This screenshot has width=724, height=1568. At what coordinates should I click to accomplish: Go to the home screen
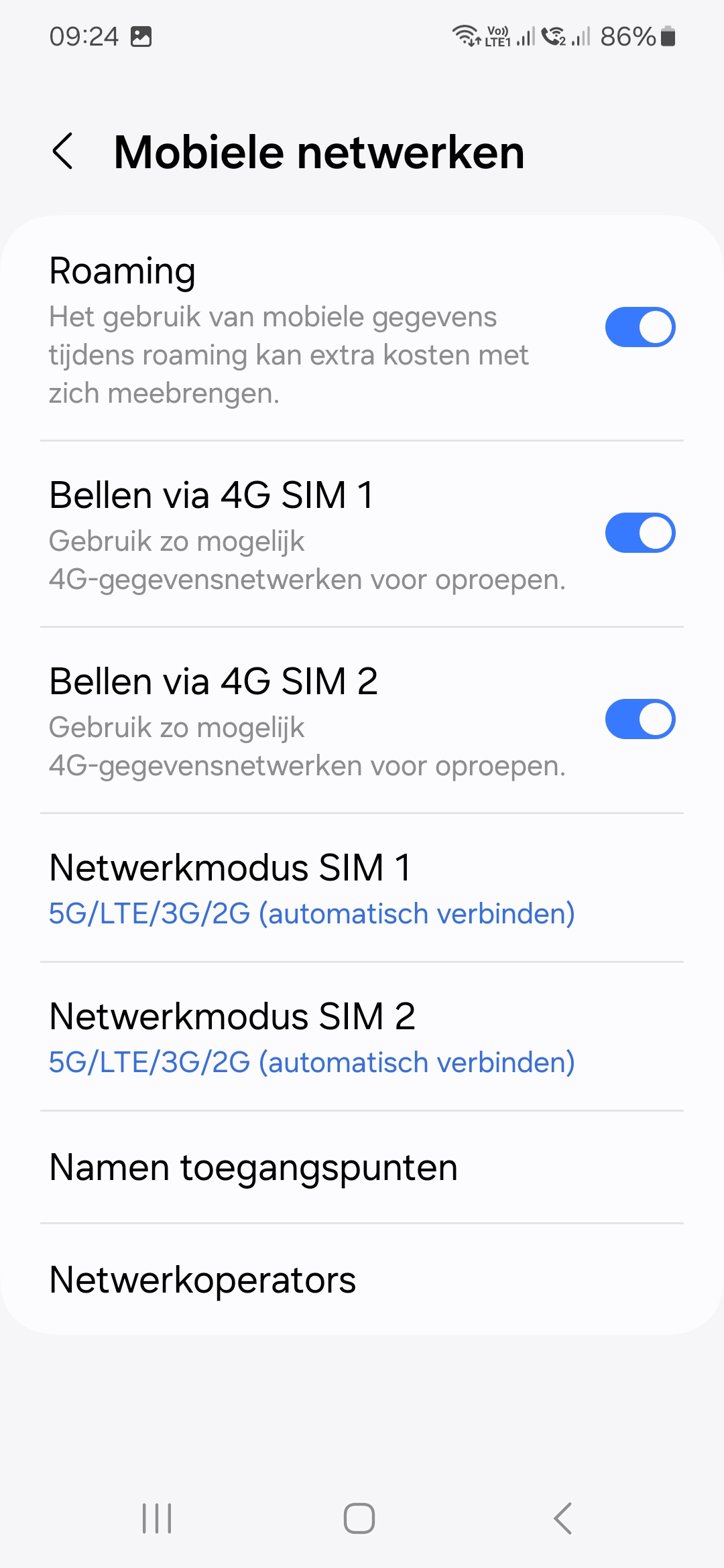[x=359, y=1518]
